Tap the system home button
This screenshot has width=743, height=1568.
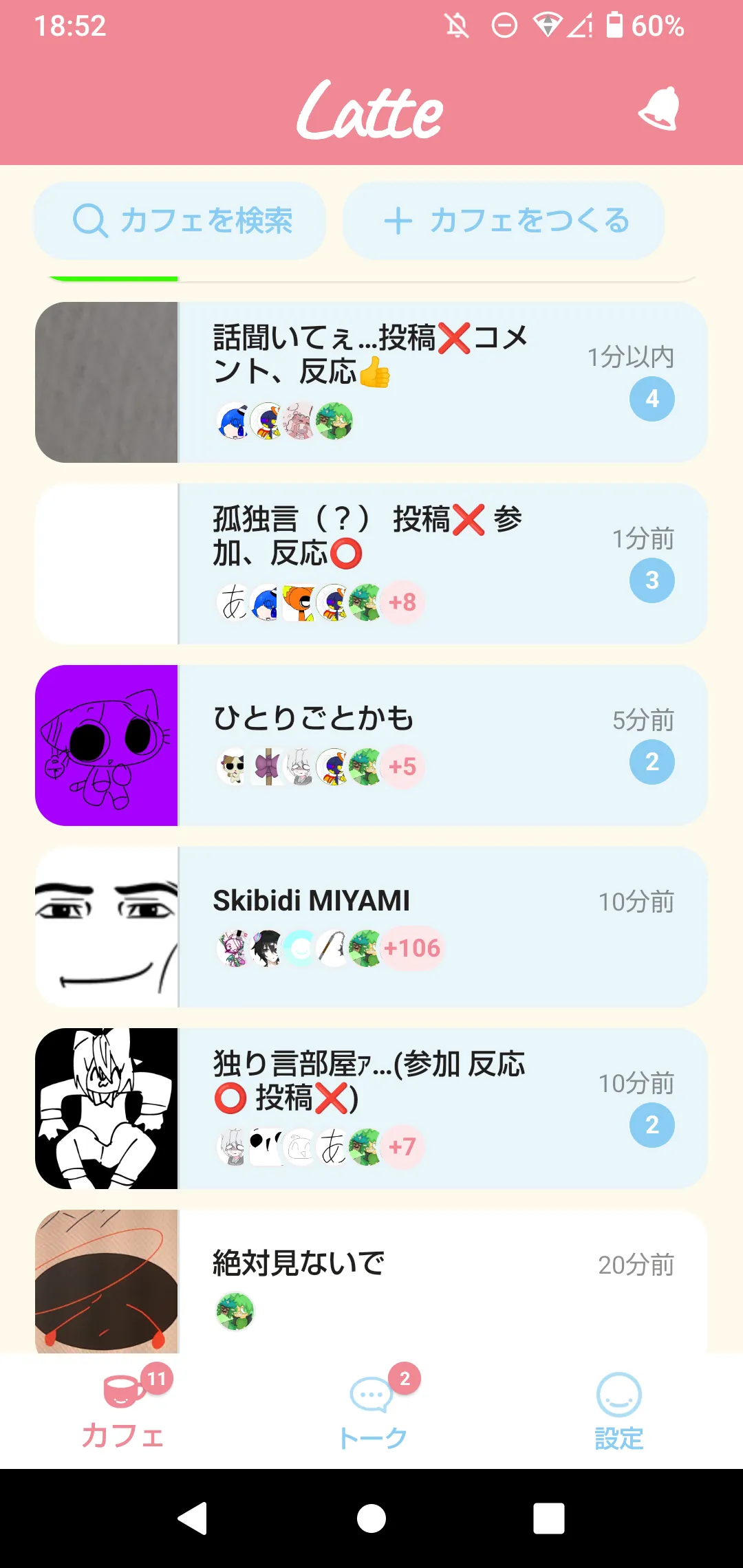[x=371, y=1518]
